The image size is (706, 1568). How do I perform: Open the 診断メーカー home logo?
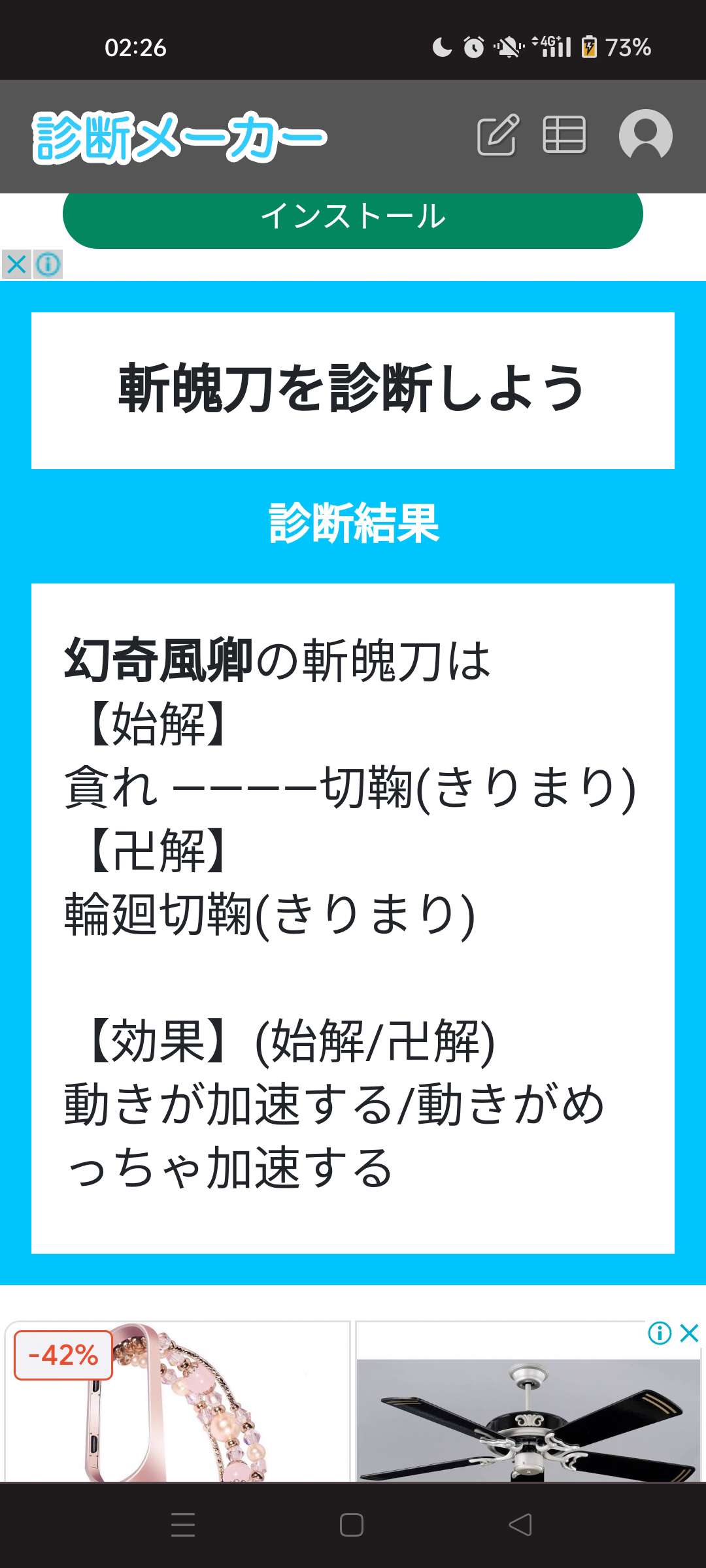tap(180, 137)
